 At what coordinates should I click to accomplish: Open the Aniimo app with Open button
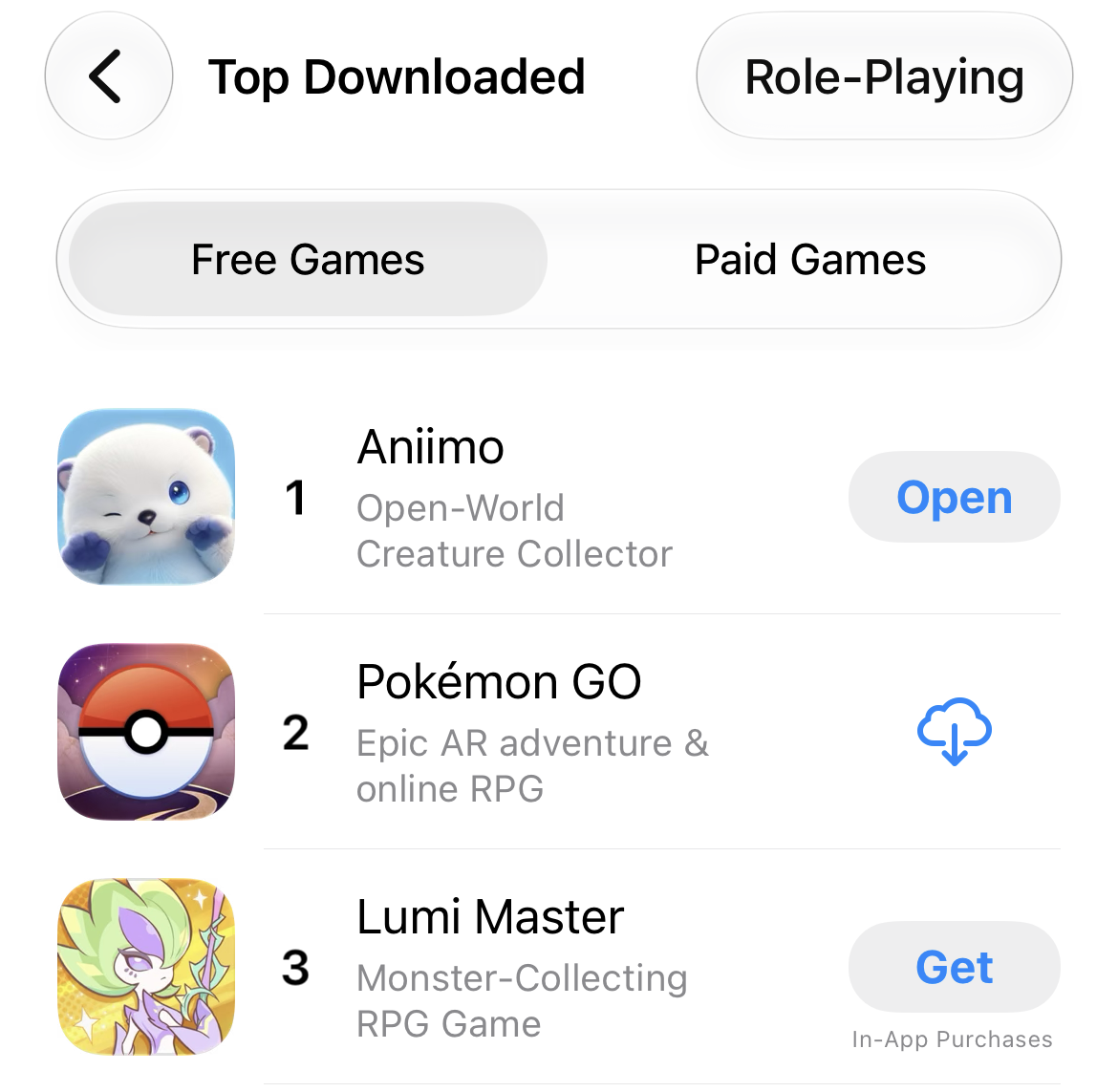coord(954,497)
